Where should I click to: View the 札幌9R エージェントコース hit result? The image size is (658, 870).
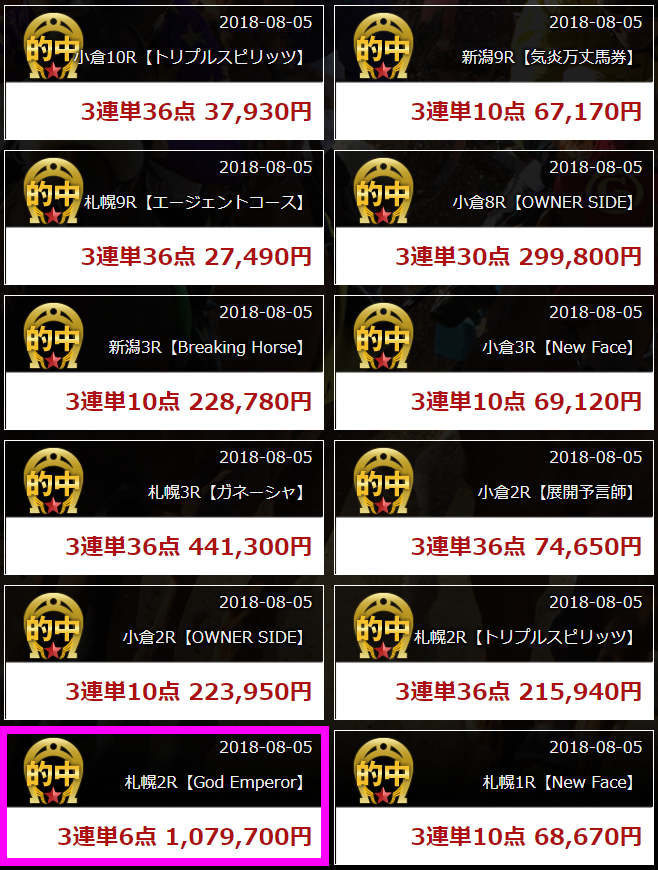(164, 218)
